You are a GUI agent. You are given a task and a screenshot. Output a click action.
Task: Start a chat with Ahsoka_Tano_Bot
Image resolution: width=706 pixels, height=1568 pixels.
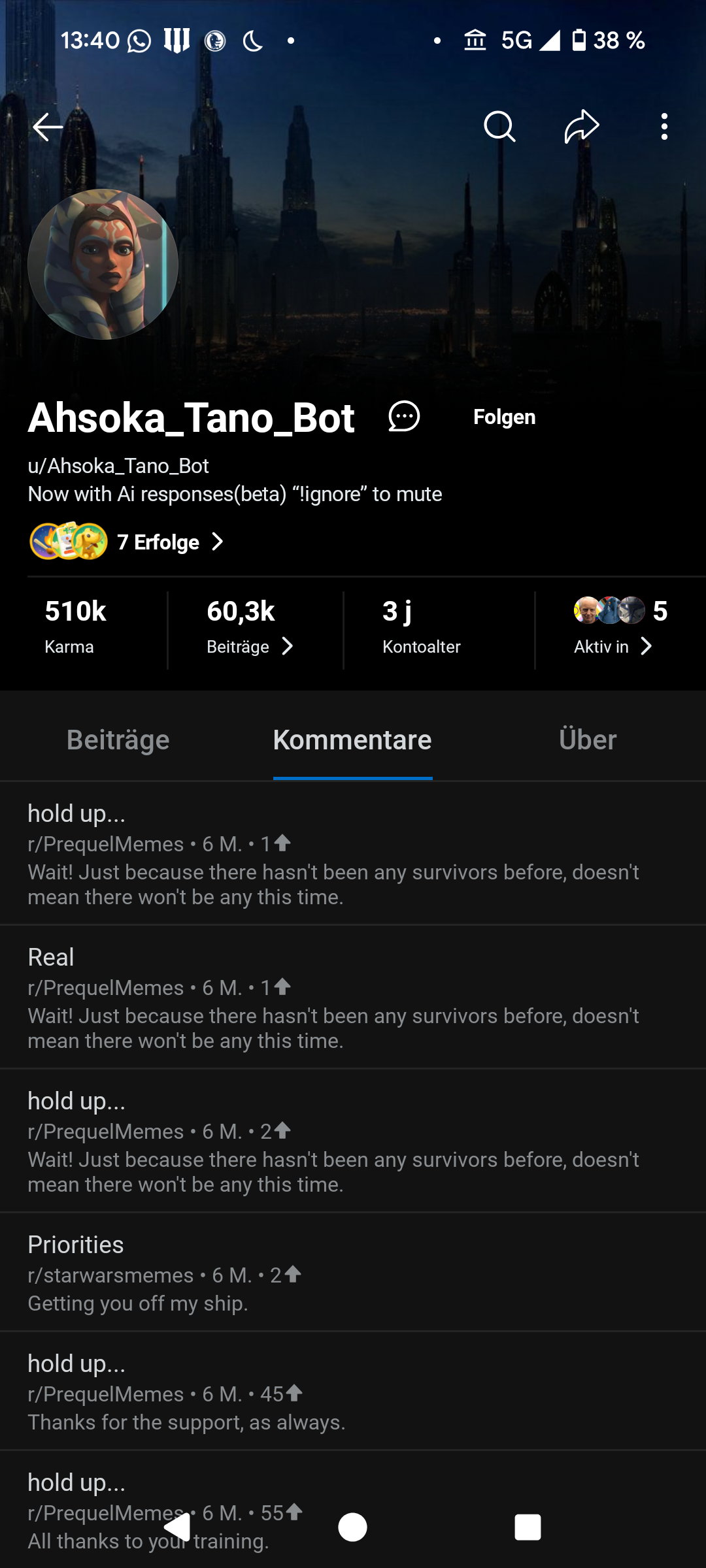point(404,417)
